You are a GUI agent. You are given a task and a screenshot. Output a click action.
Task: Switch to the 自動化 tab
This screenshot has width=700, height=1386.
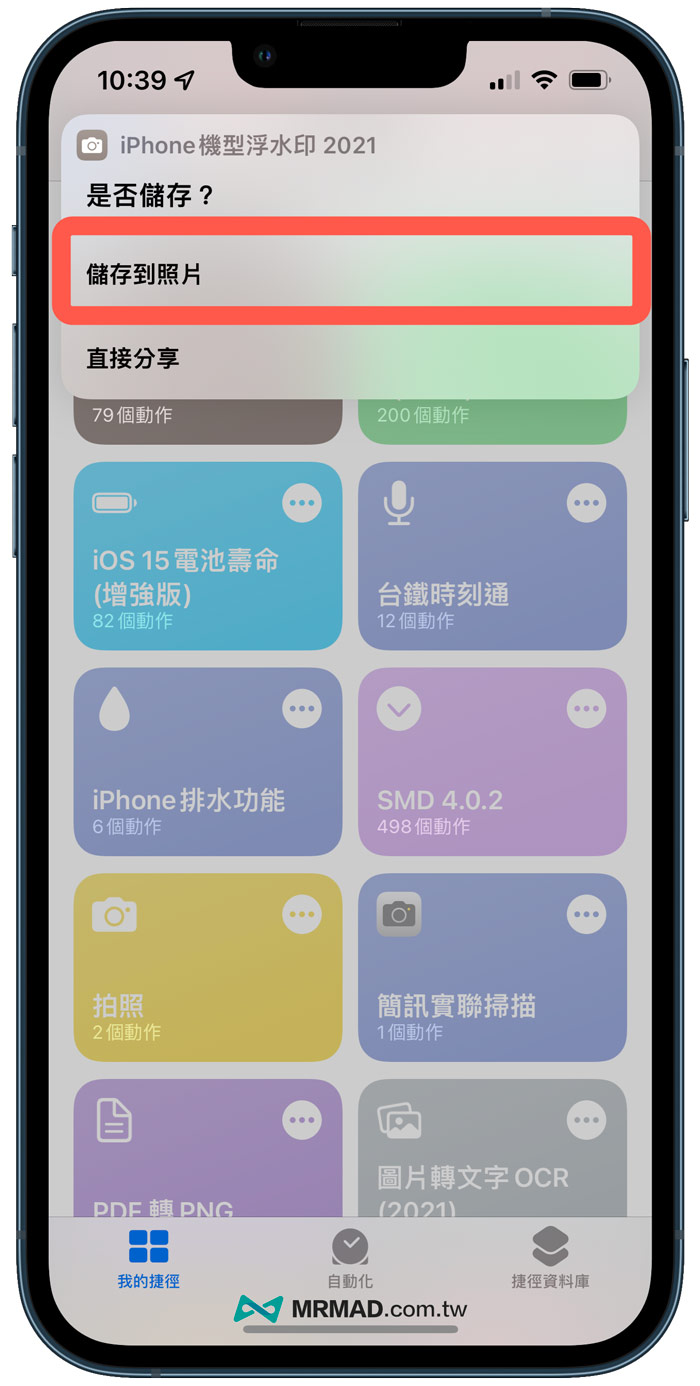coord(349,1258)
